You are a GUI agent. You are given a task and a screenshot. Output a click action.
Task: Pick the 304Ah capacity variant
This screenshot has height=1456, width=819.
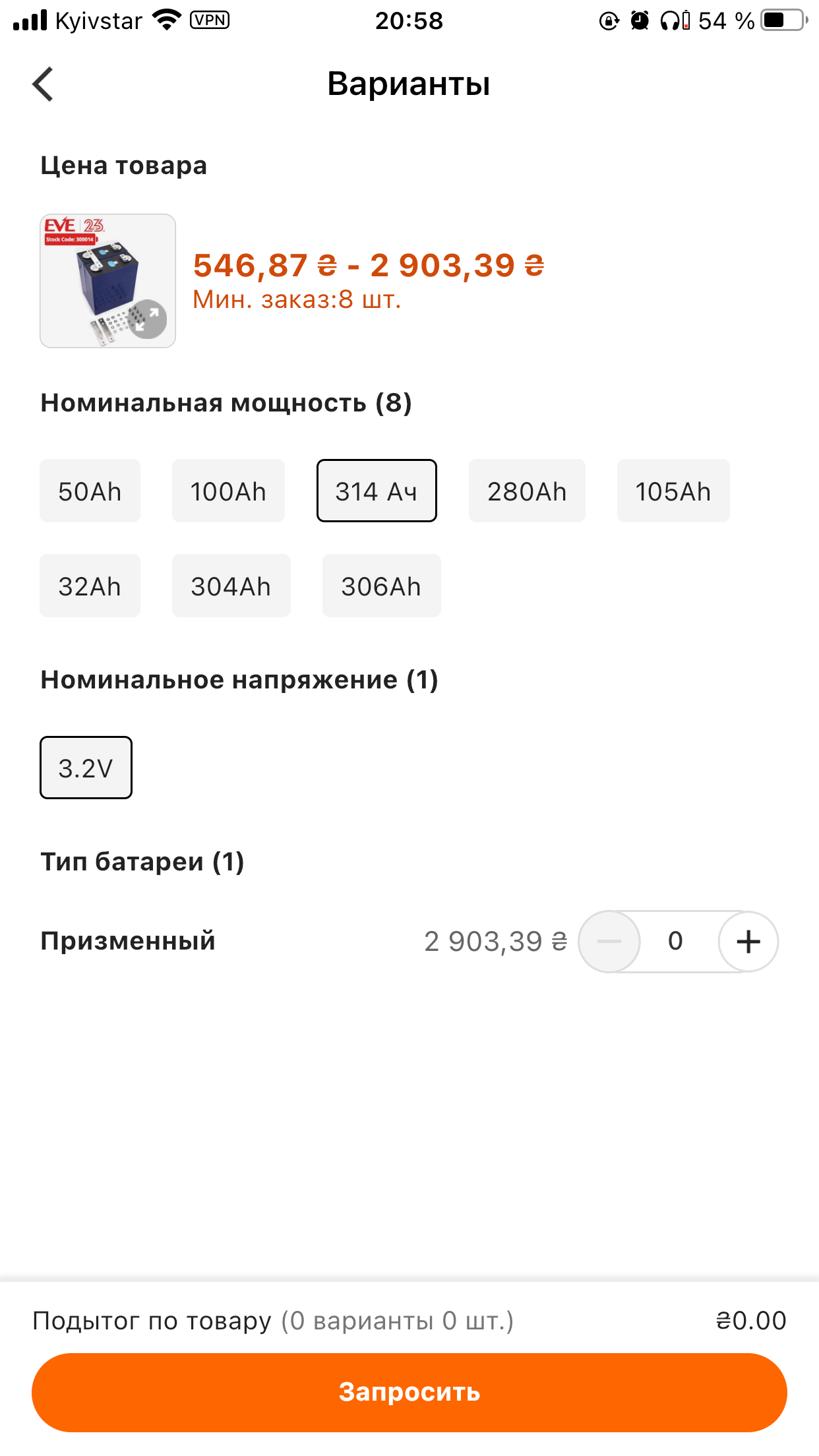click(231, 586)
